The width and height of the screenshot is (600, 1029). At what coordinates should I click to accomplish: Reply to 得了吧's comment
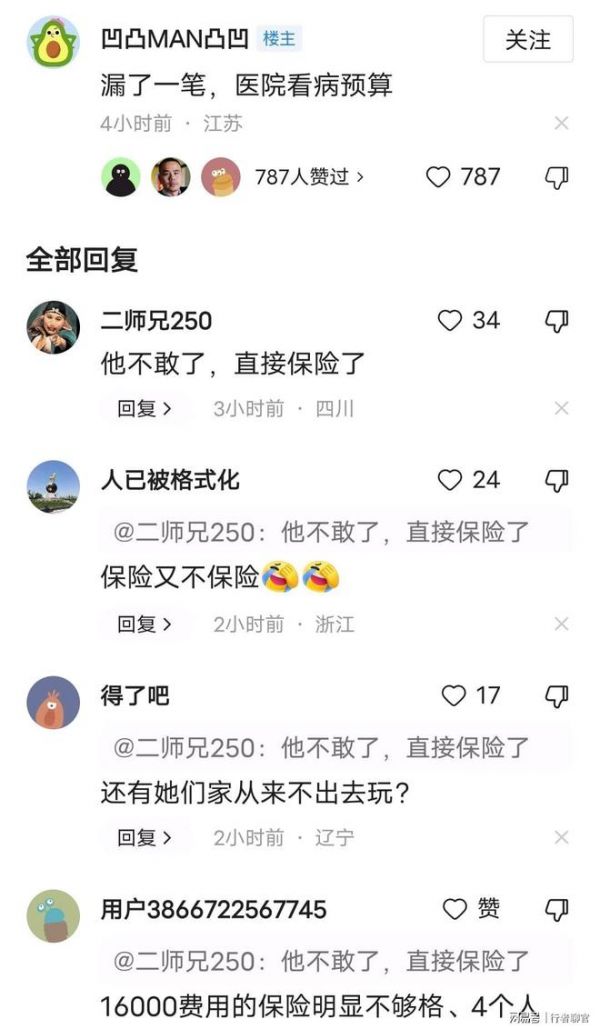tap(145, 837)
